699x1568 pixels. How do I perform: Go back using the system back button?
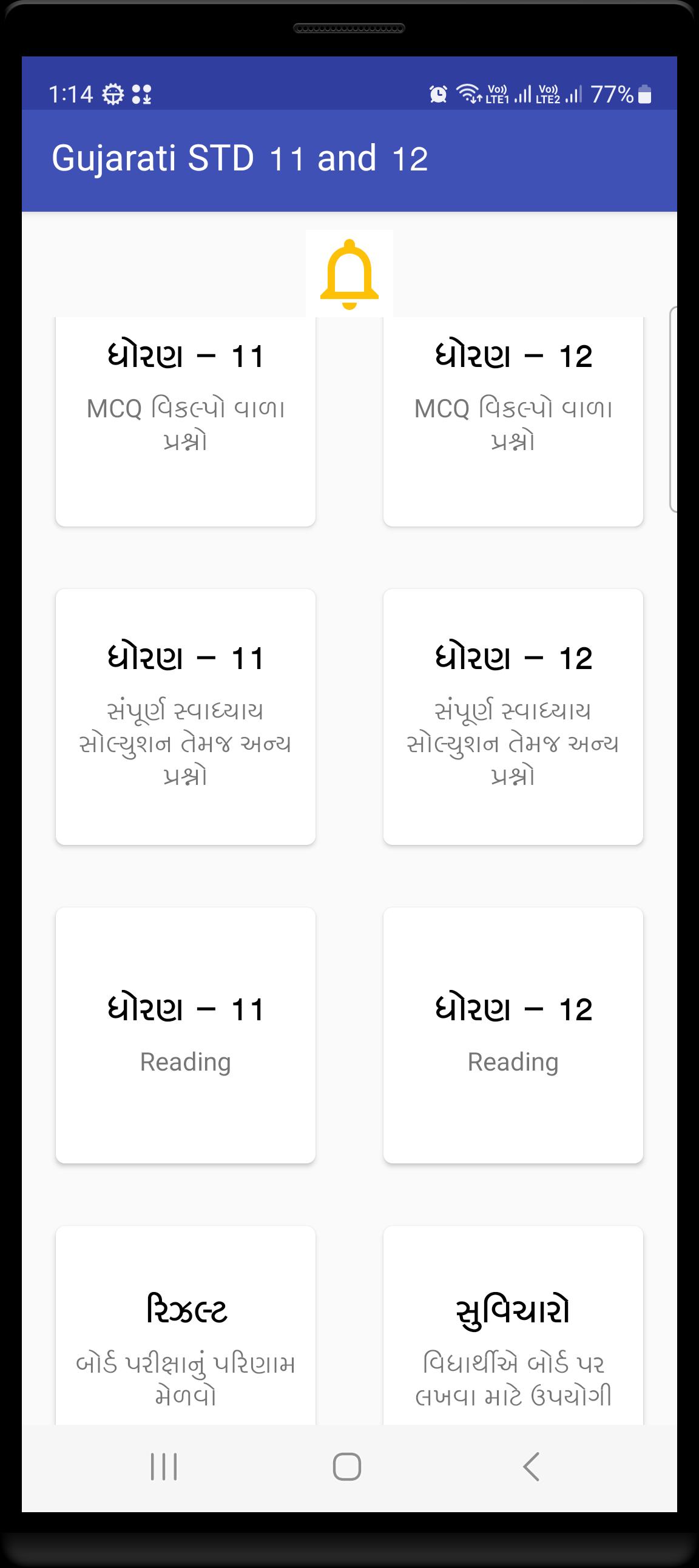531,1466
